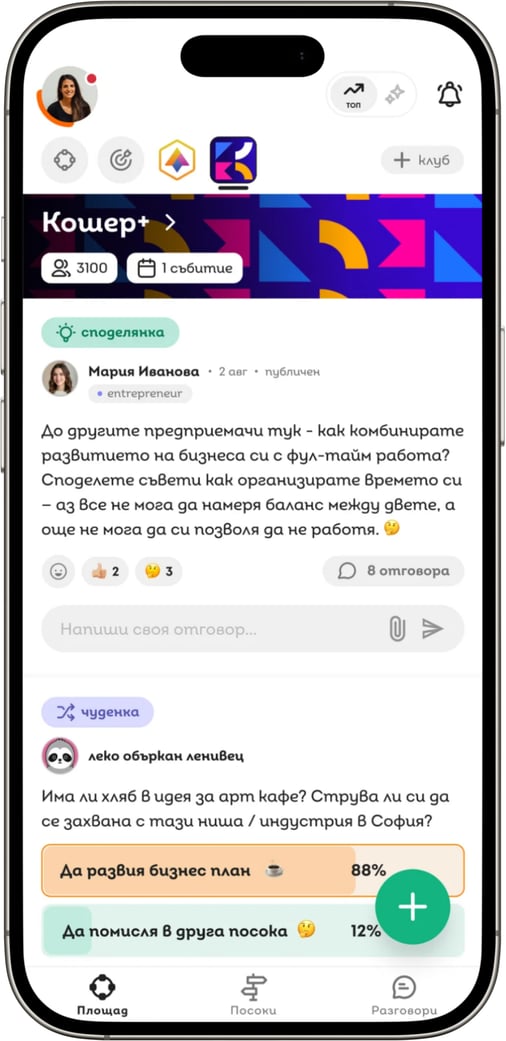This screenshot has height=1041, width=506.
Task: Switch to the Разговори tab
Action: (404, 995)
